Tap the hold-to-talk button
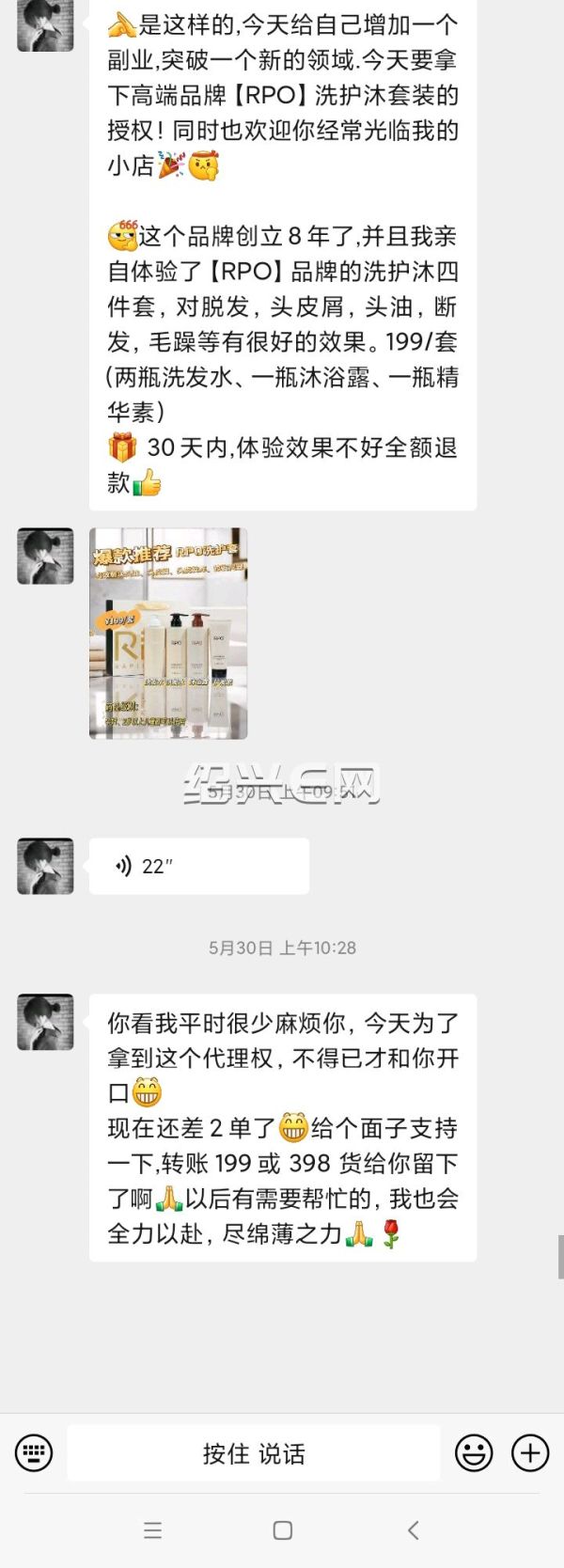The width and height of the screenshot is (564, 1568). coord(253,1453)
